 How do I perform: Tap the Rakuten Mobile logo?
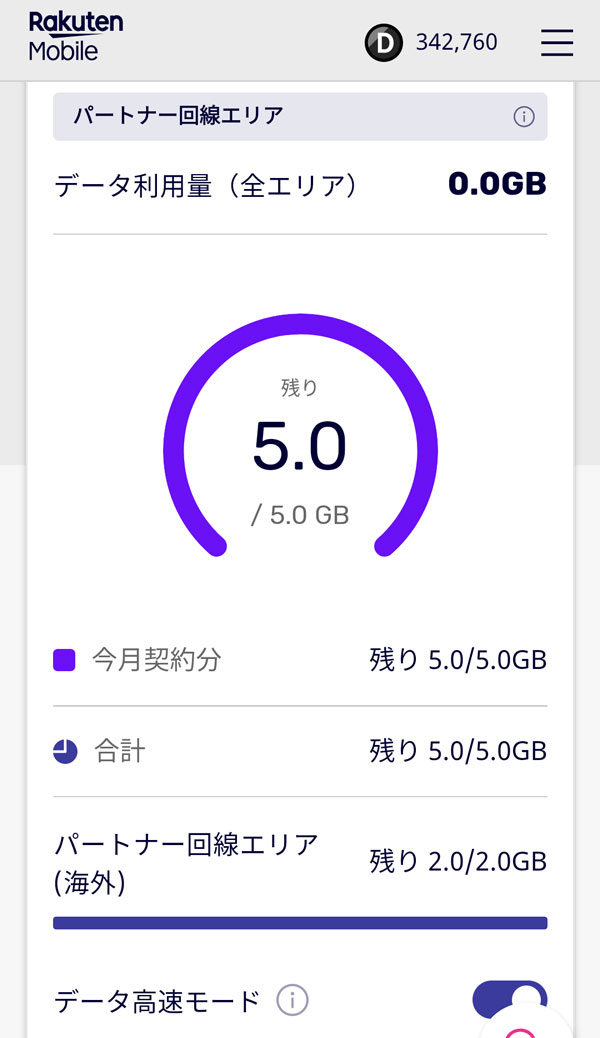(76, 38)
